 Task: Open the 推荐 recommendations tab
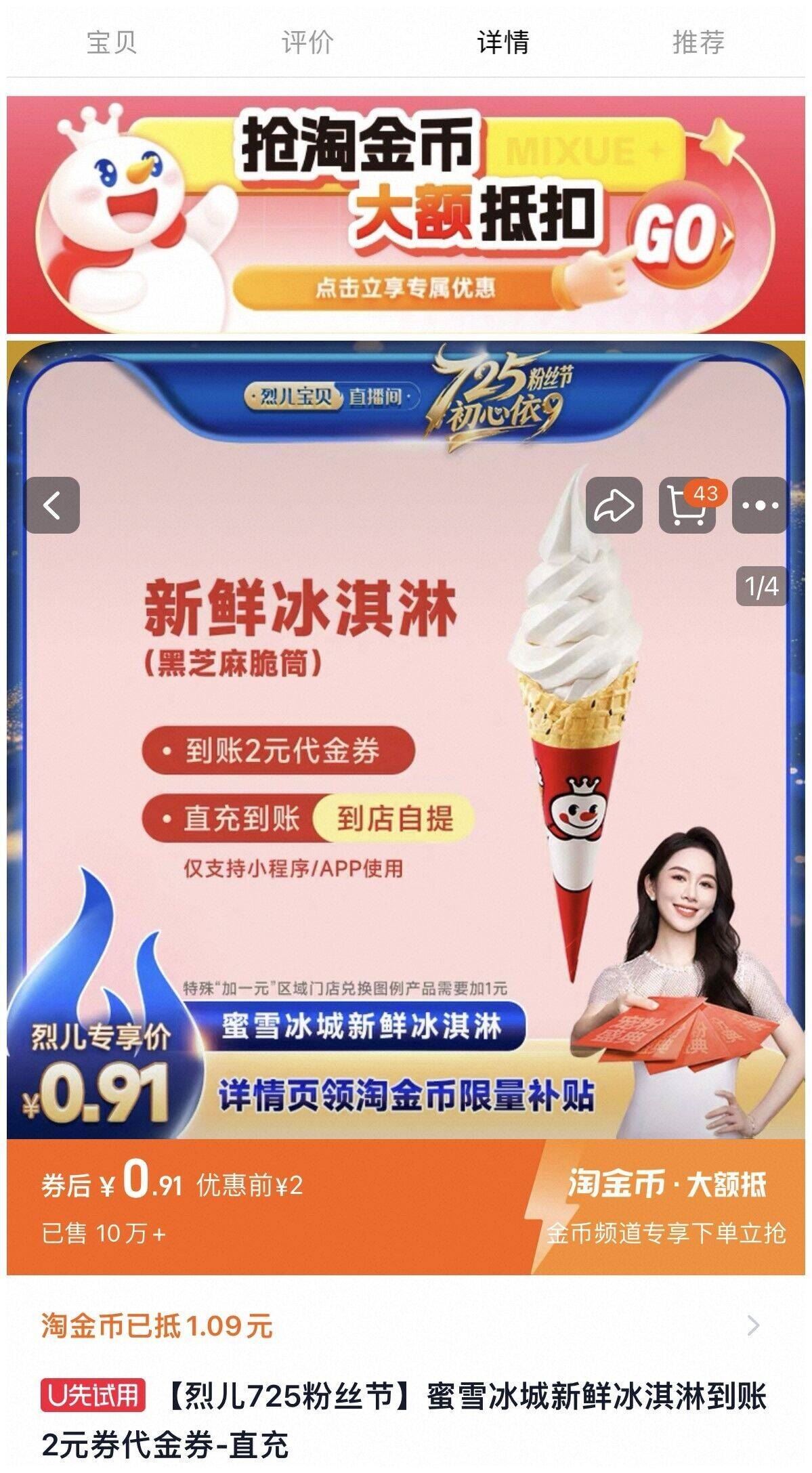[700, 42]
